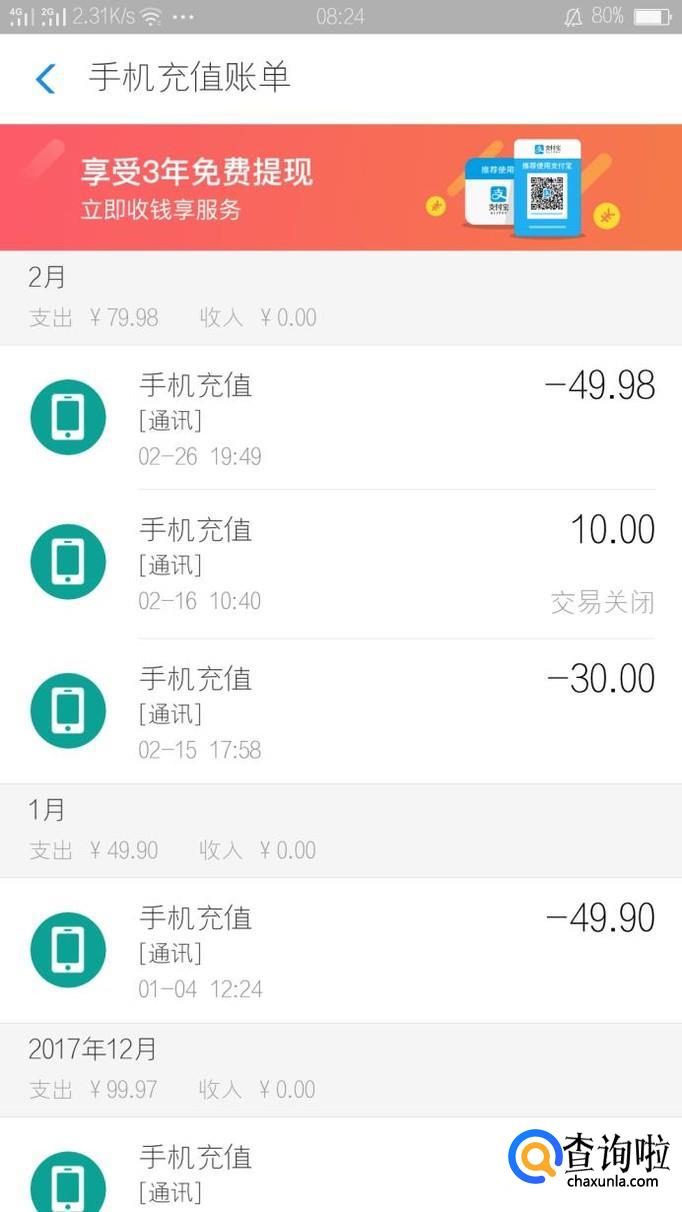
Task: Open the 享受3年免费提现 banner
Action: tap(340, 187)
